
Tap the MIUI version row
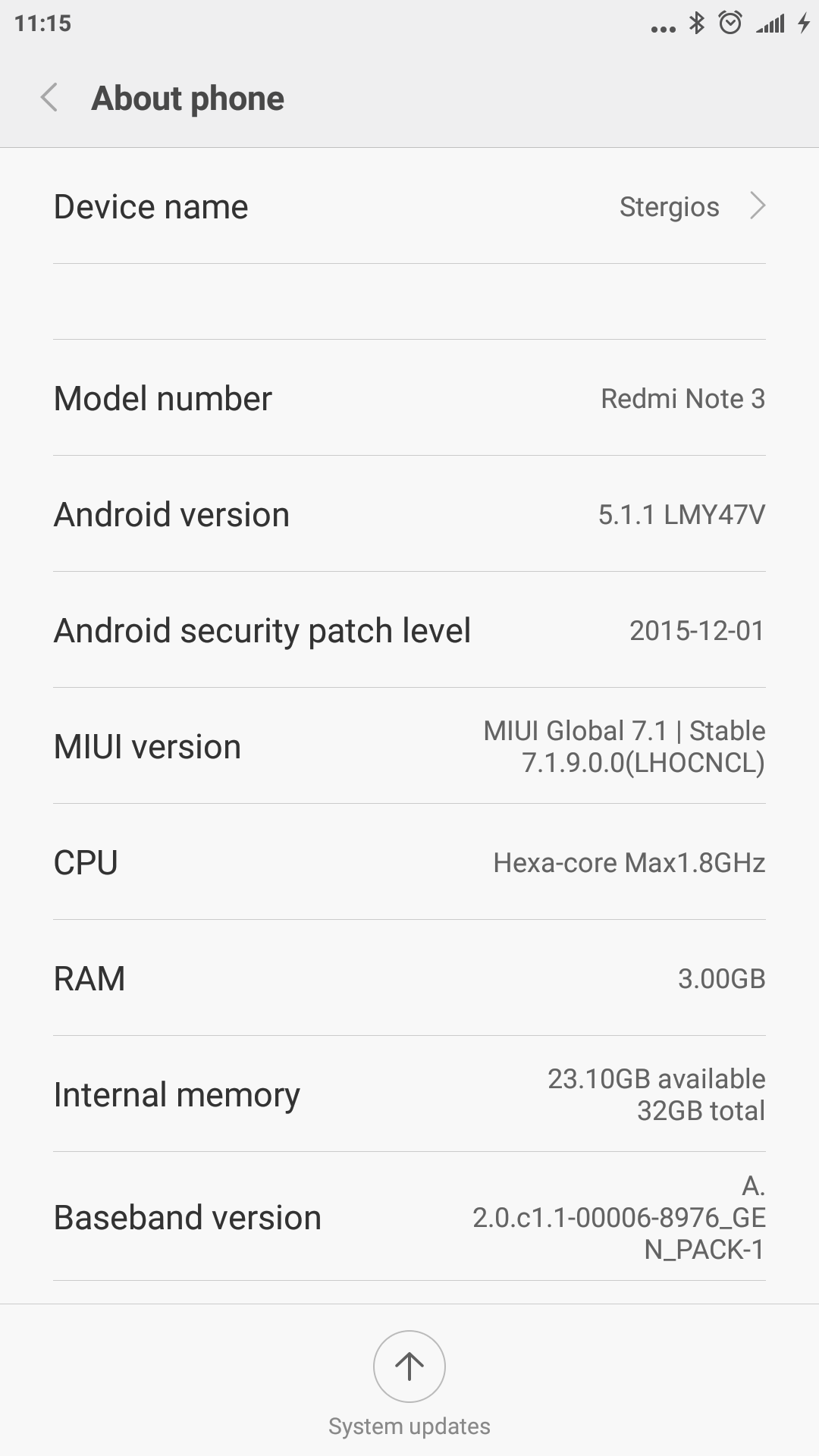(x=409, y=746)
